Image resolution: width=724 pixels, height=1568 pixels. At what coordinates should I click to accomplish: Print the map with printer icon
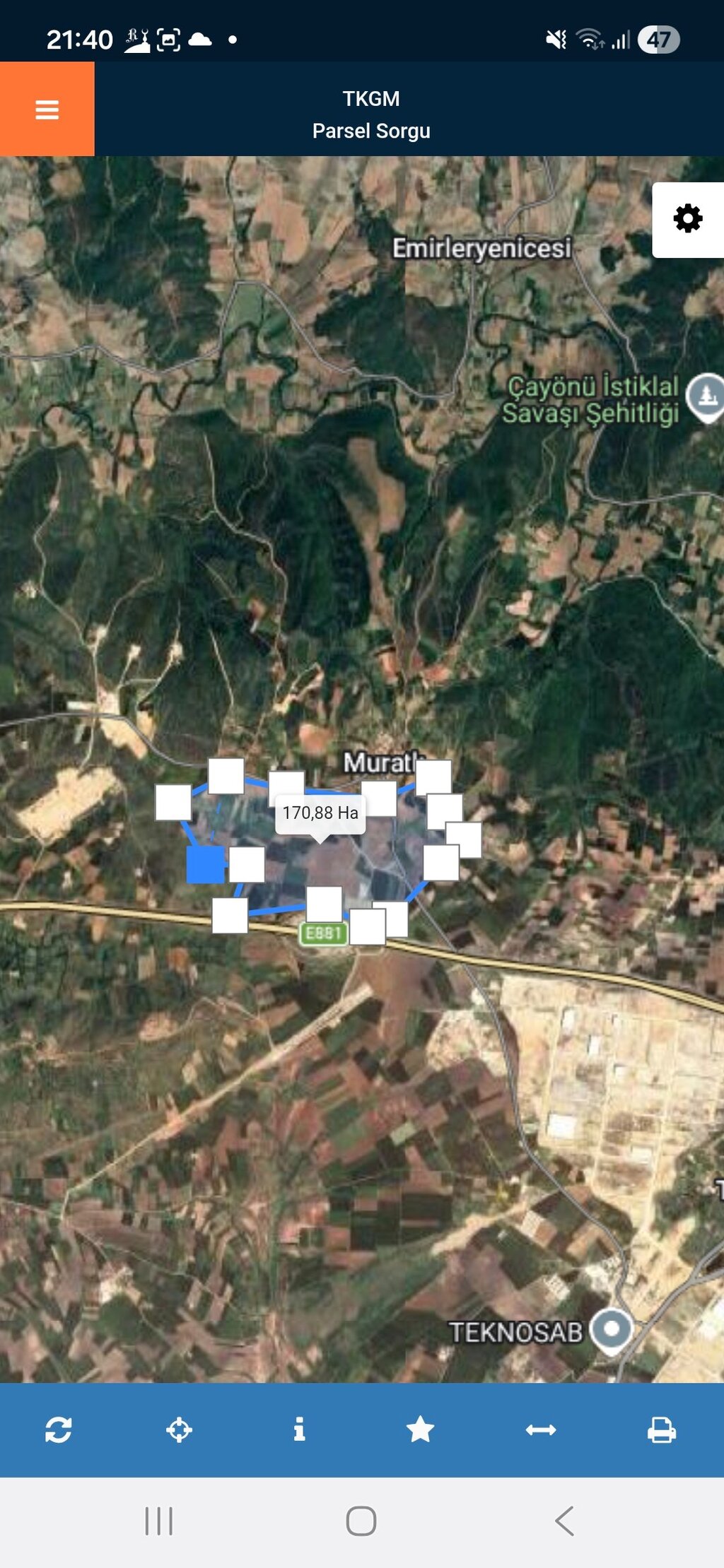[x=661, y=1430]
